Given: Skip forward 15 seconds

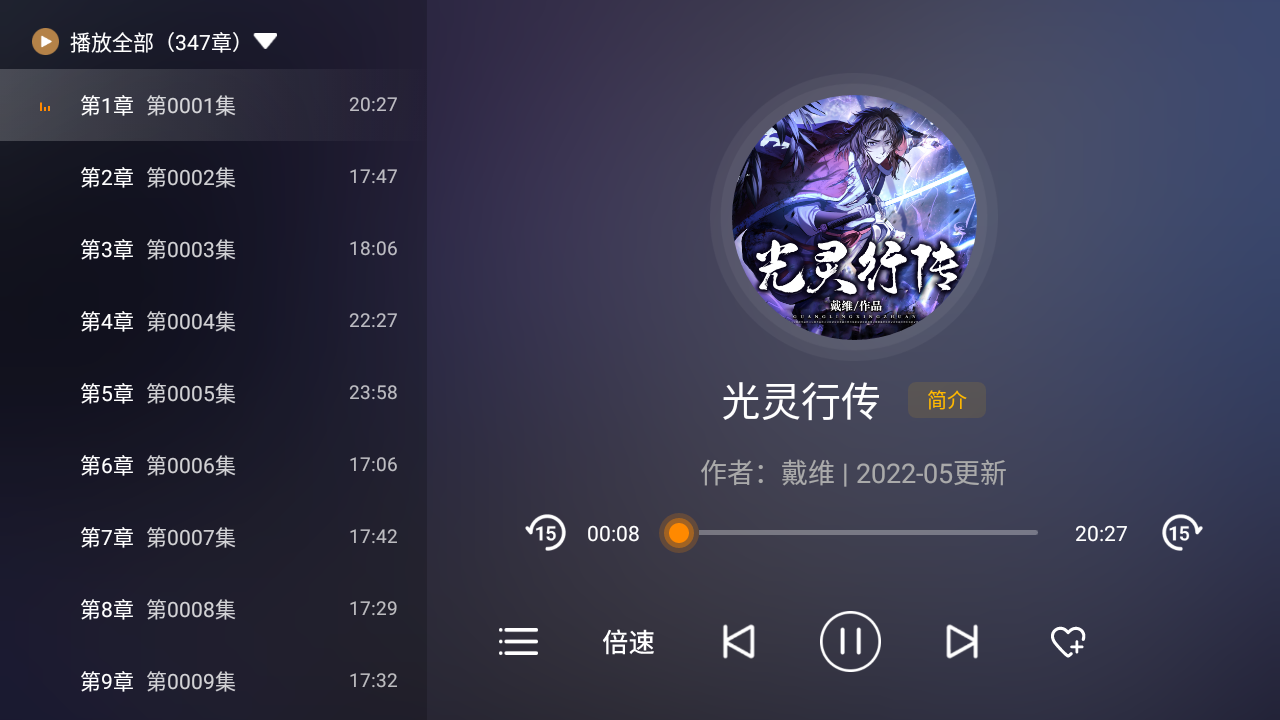Looking at the screenshot, I should [x=1181, y=533].
